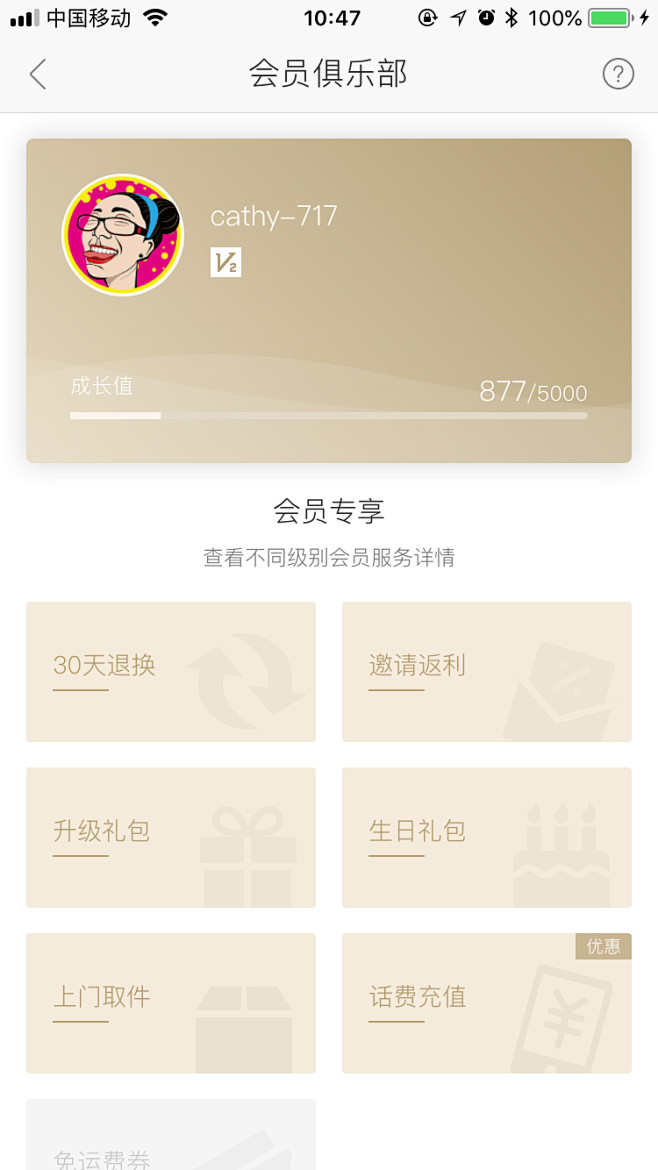Open the 邀请返利 benefit card

[486, 671]
